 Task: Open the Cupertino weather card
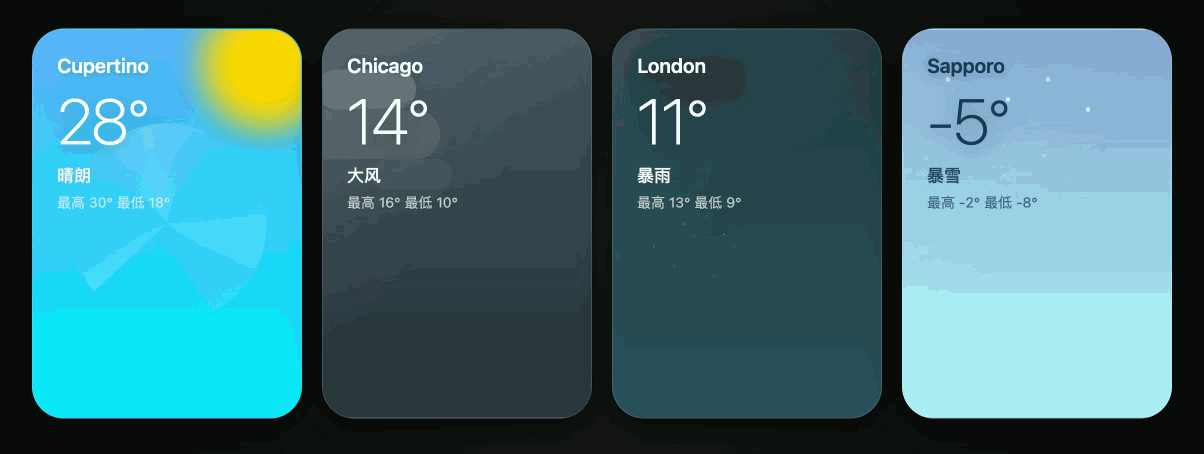[167, 223]
